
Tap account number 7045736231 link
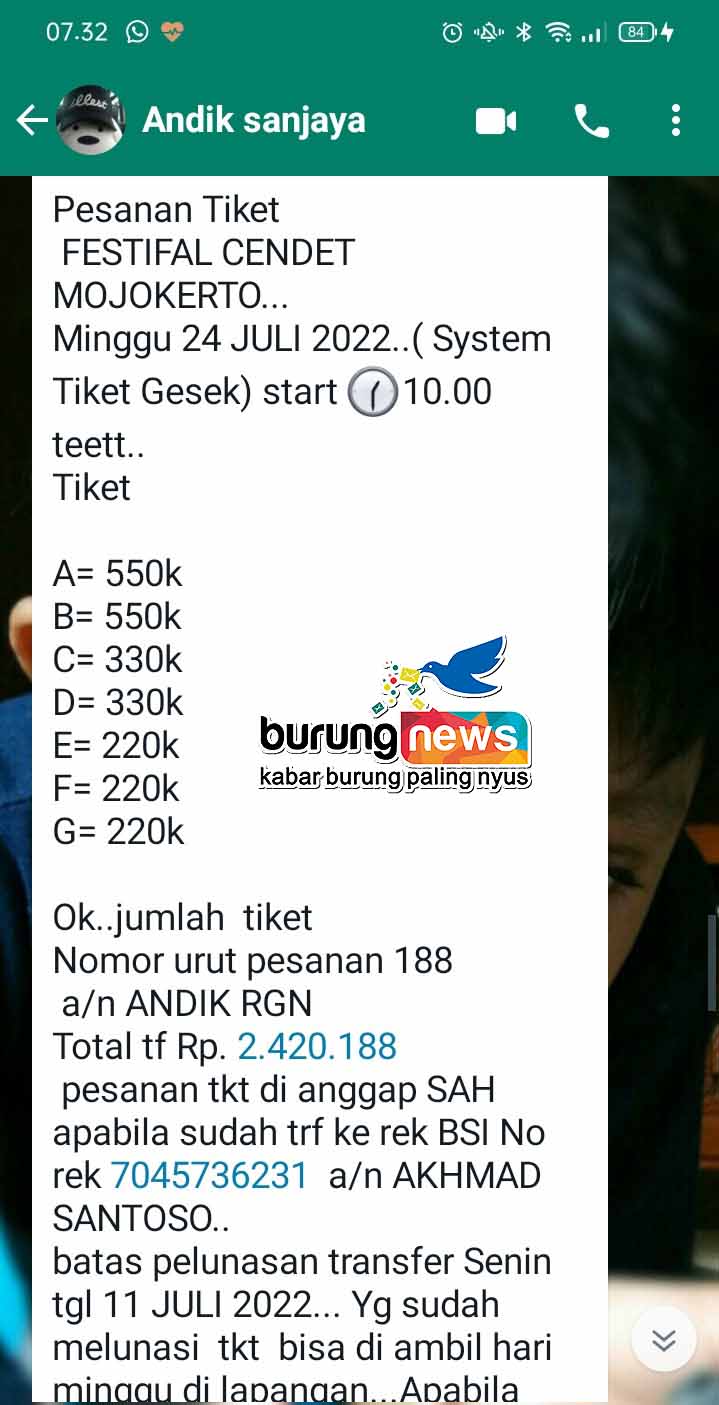click(x=209, y=1176)
